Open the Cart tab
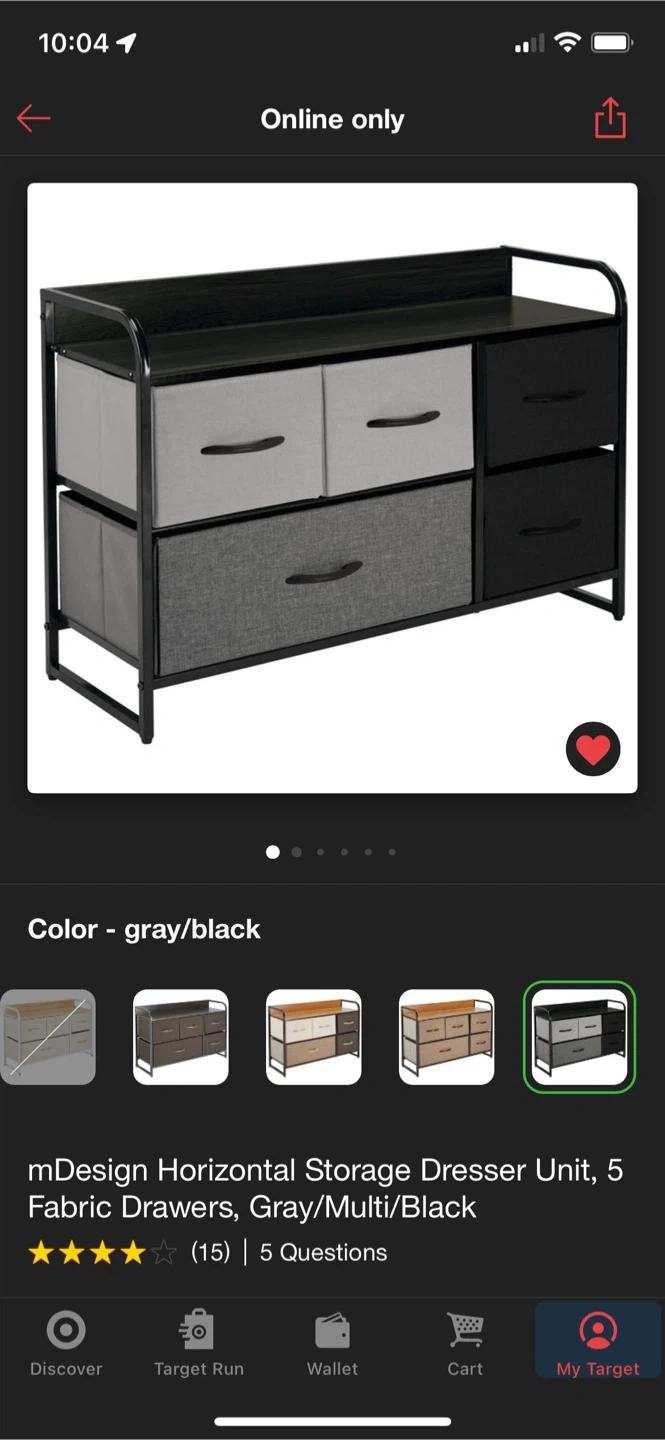Viewport: 665px width, 1440px height. pyautogui.click(x=465, y=1344)
